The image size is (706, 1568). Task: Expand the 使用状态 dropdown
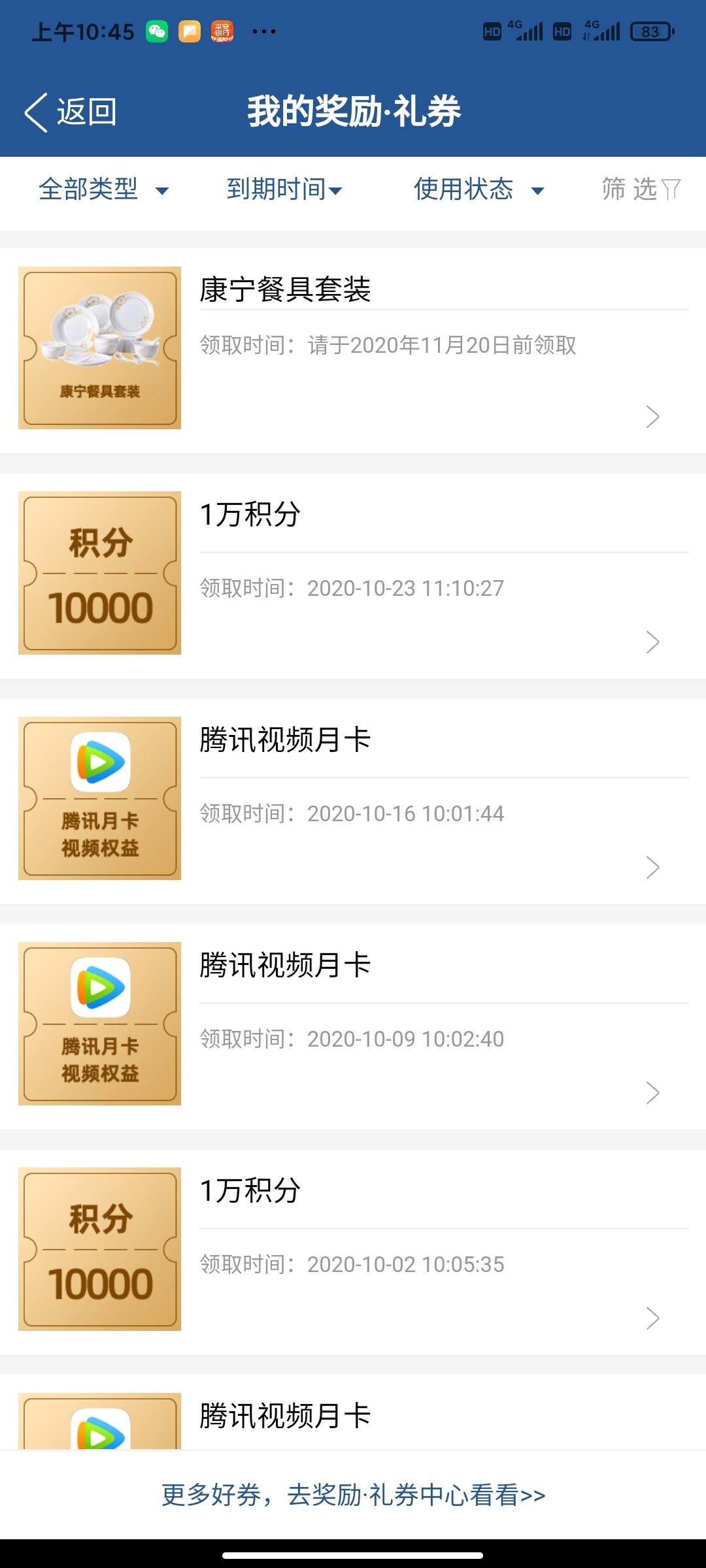coord(479,189)
